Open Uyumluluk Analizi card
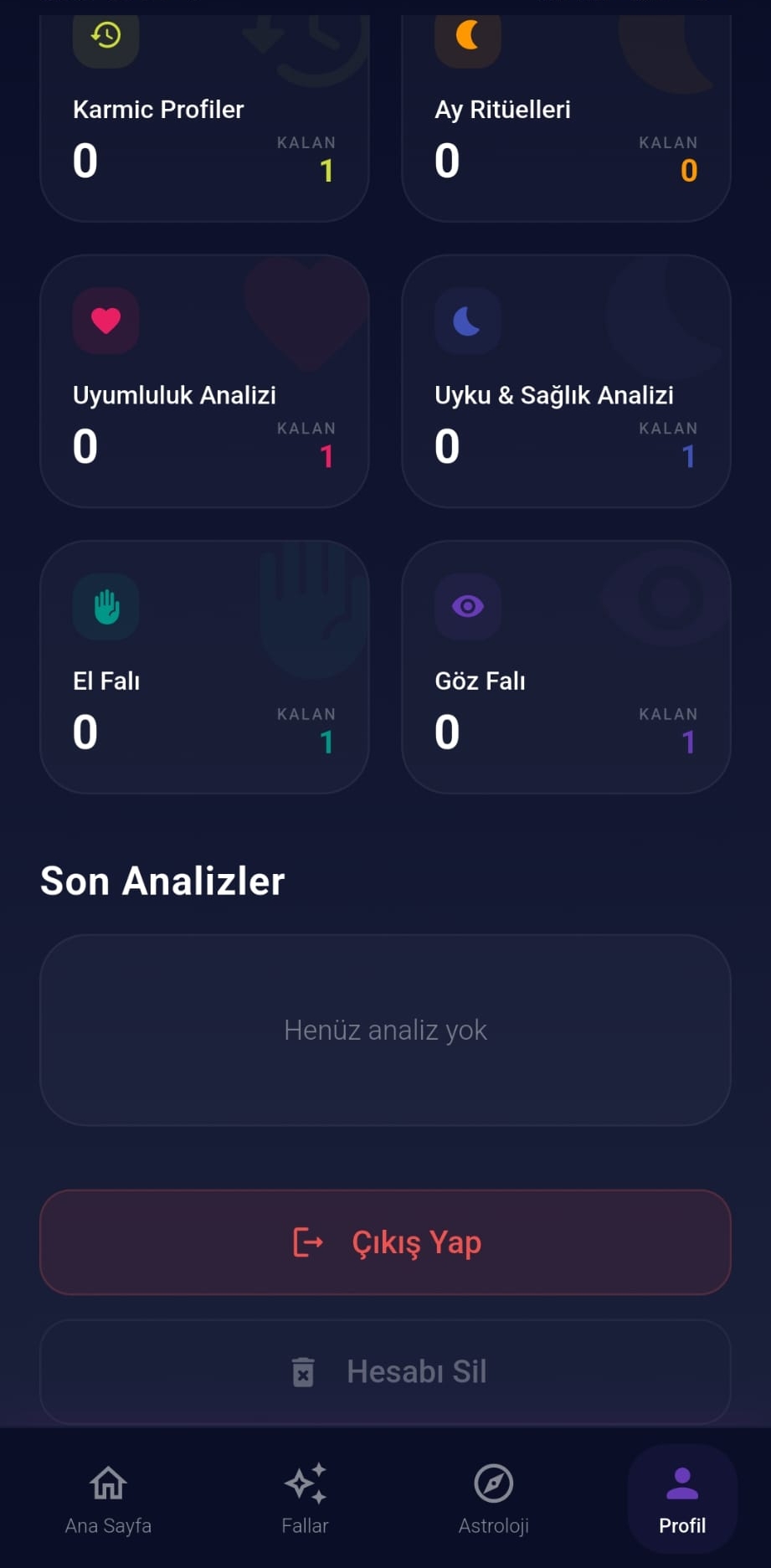 [x=204, y=382]
